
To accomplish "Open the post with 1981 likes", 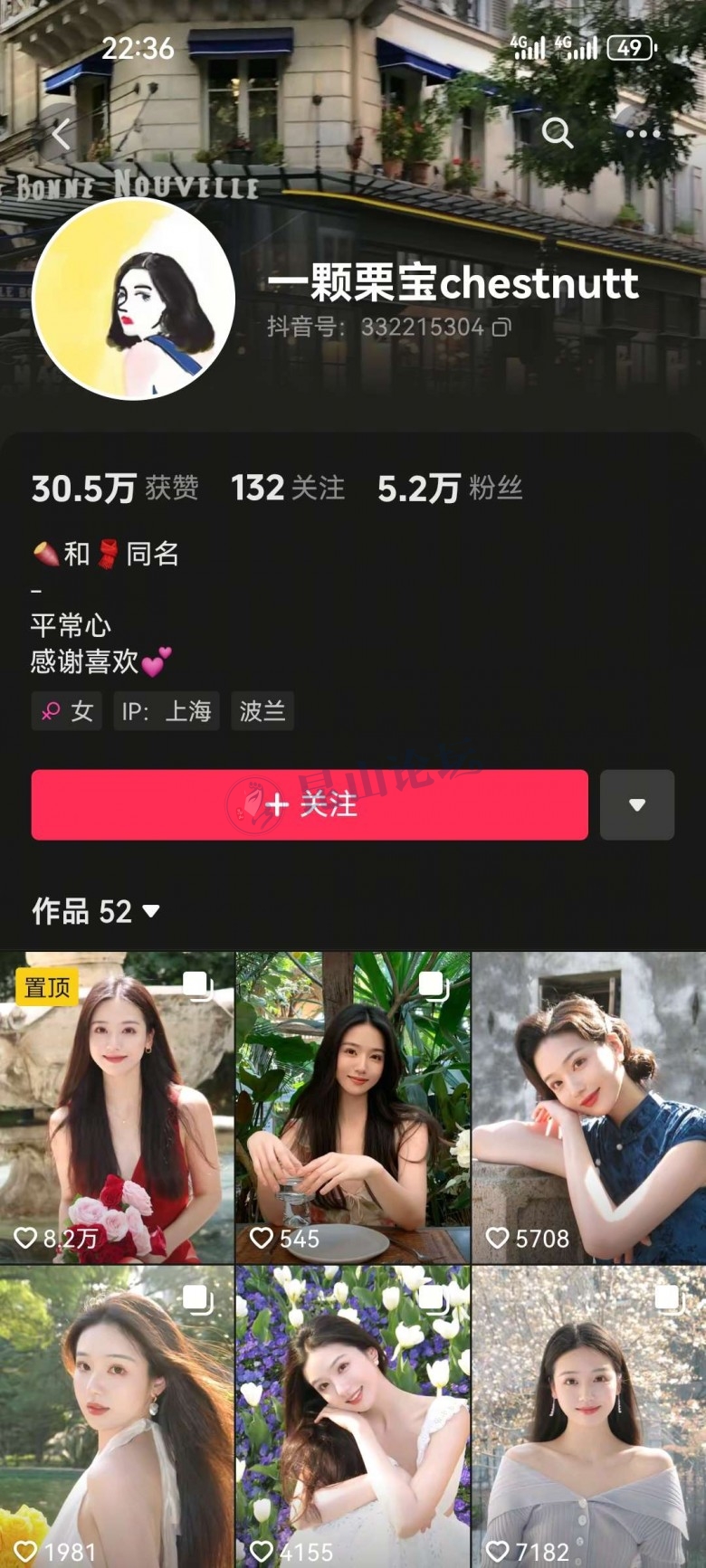I will pyautogui.click(x=117, y=1416).
